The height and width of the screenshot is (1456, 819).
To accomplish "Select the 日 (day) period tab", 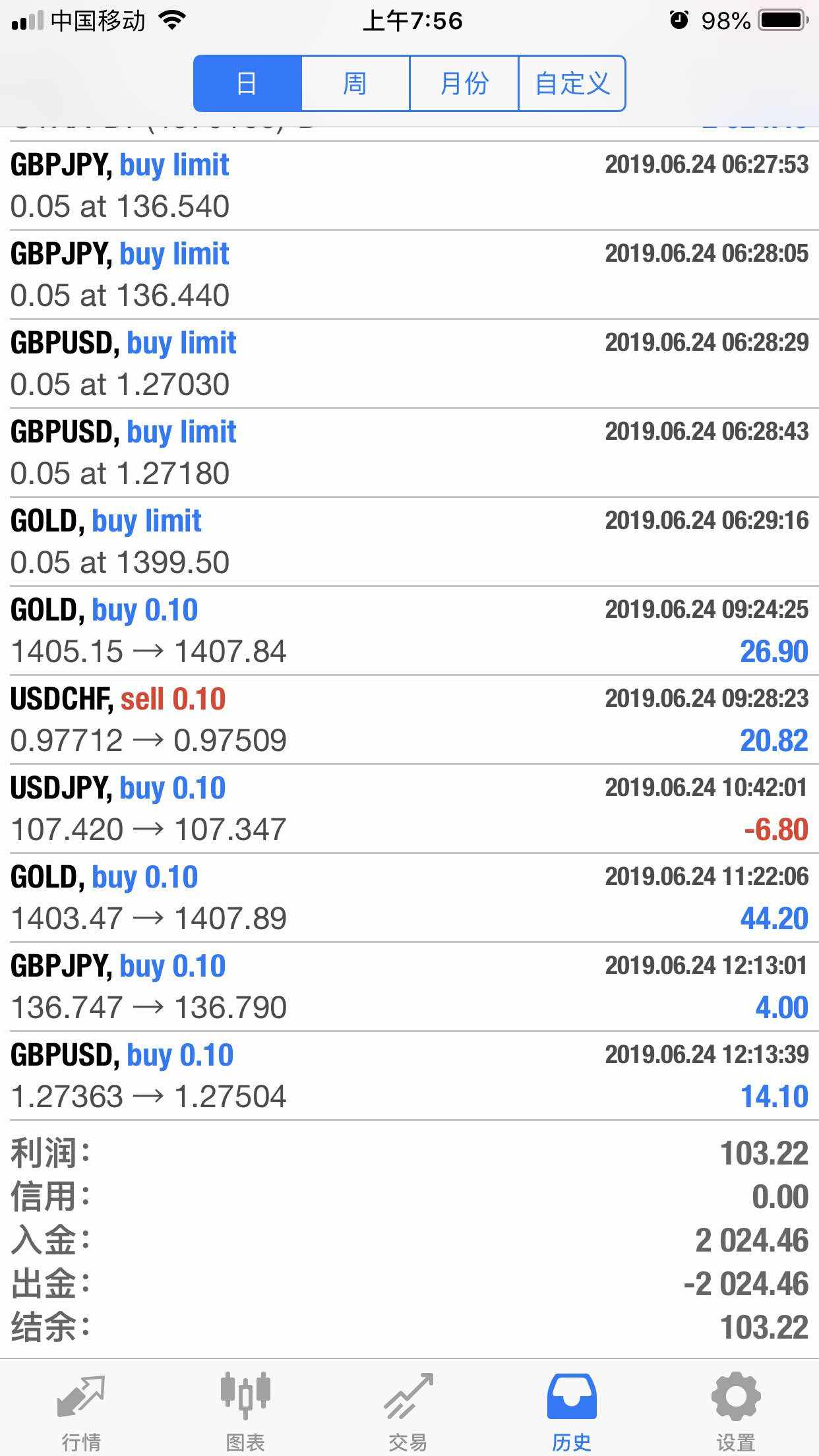I will click(x=247, y=84).
